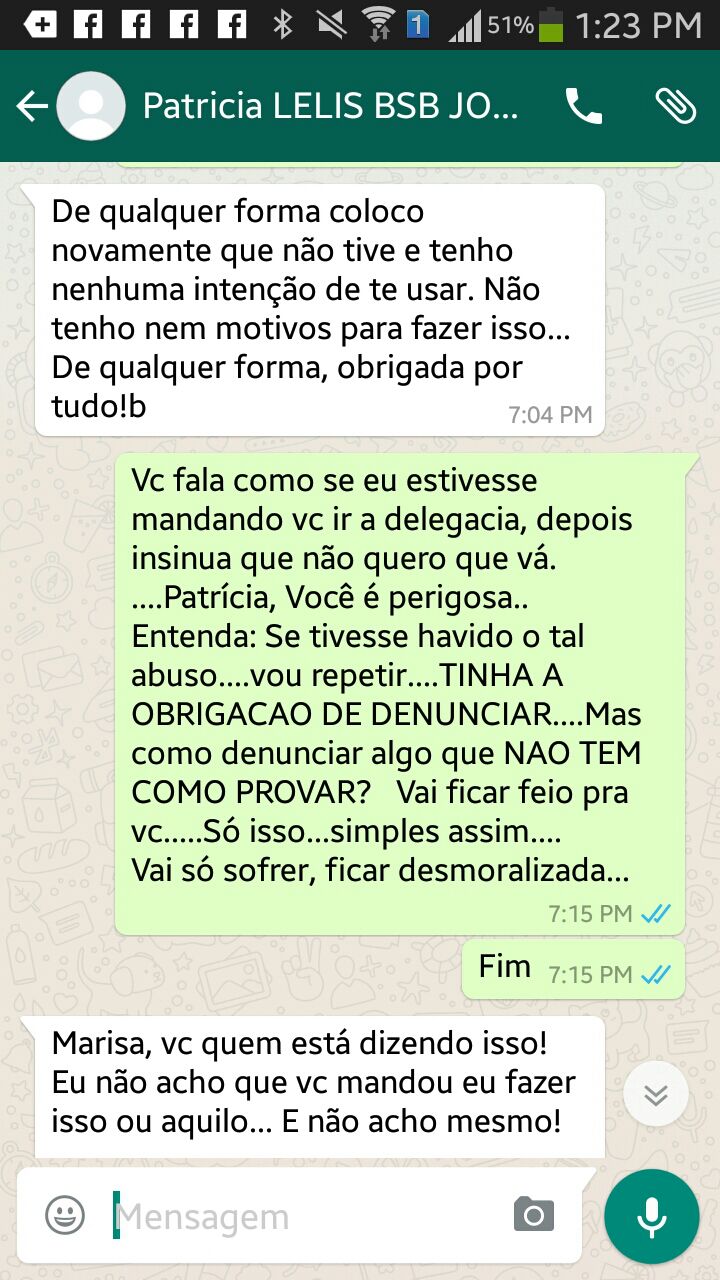Image resolution: width=720 pixels, height=1280 pixels.
Task: Open the attachment paperclip menu
Action: click(x=676, y=106)
